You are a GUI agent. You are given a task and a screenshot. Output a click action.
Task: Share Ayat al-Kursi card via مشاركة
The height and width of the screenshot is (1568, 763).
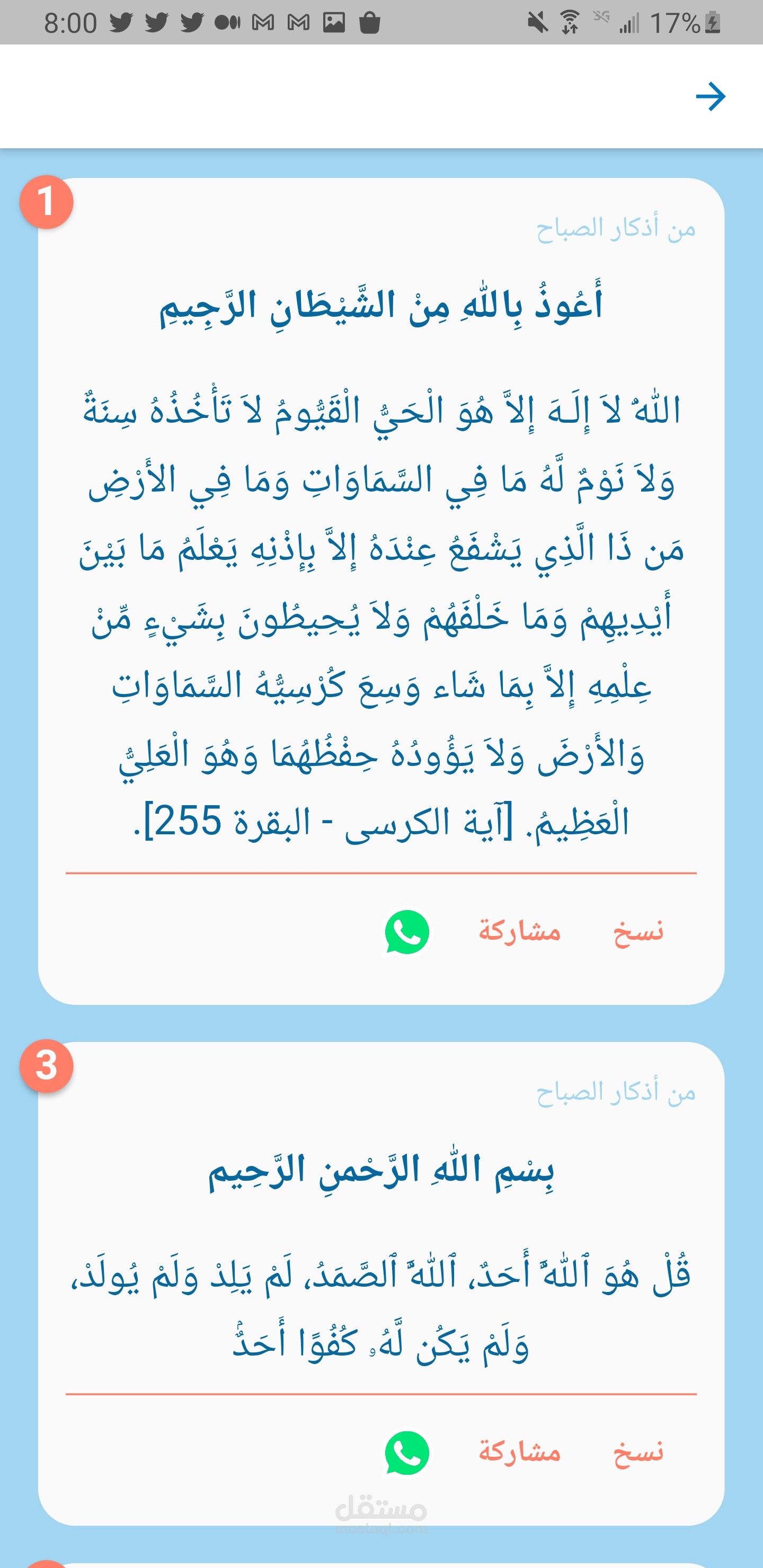pyautogui.click(x=519, y=931)
